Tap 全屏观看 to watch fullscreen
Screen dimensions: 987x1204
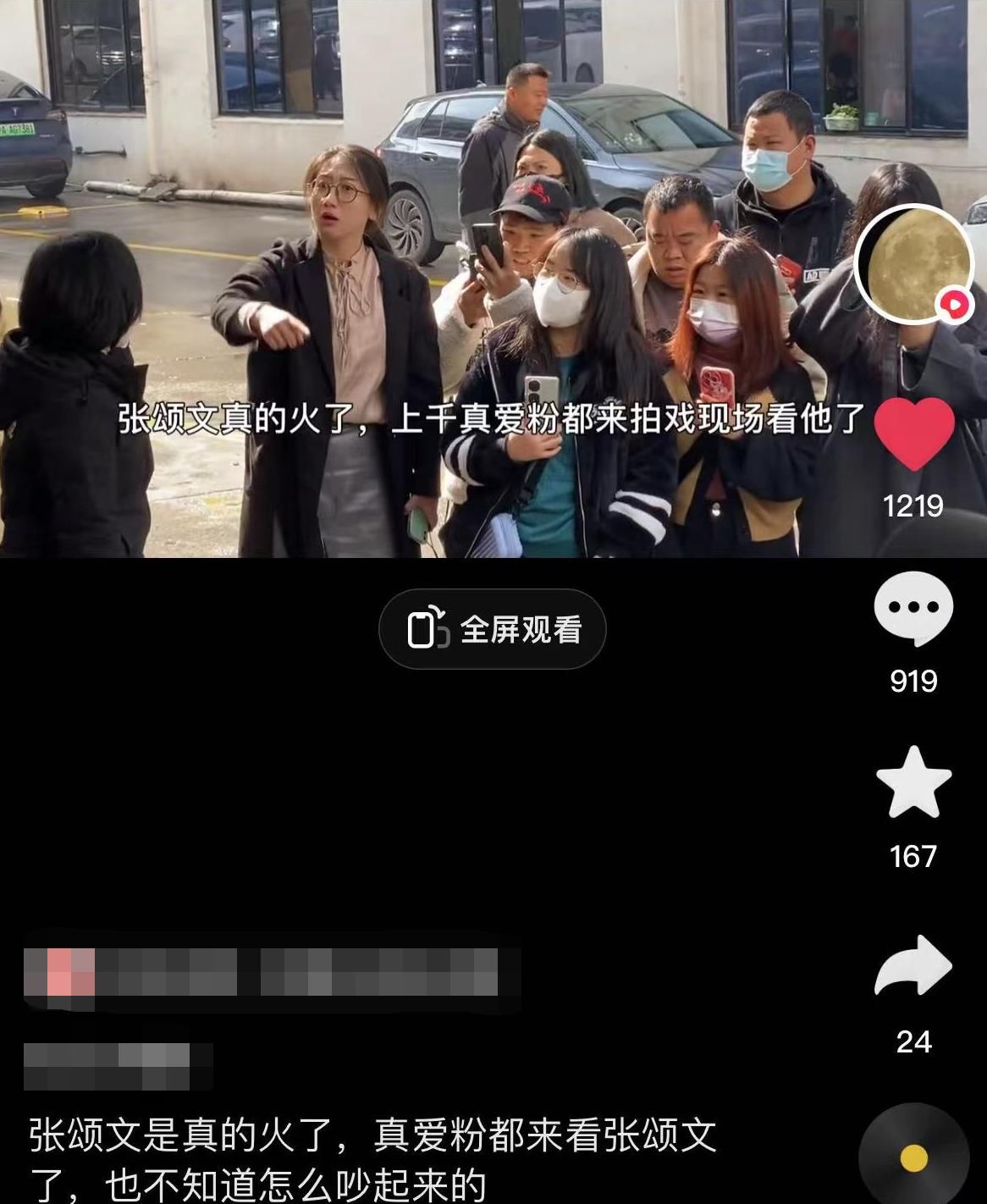click(493, 629)
